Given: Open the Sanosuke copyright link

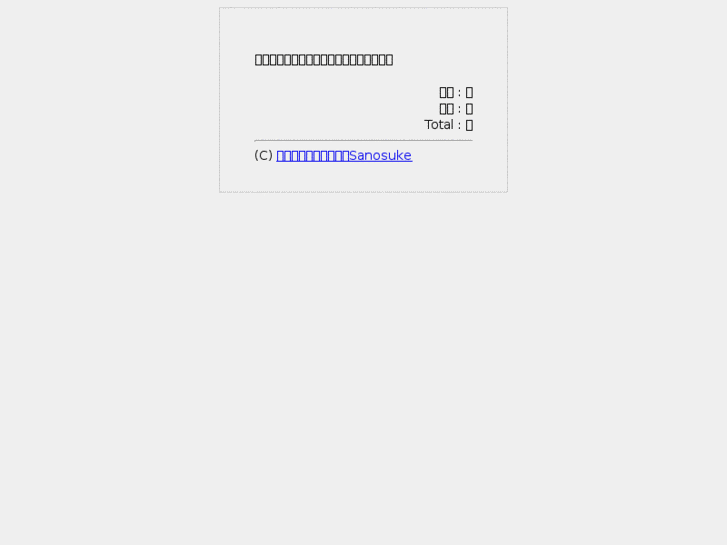Looking at the screenshot, I should 344,156.
